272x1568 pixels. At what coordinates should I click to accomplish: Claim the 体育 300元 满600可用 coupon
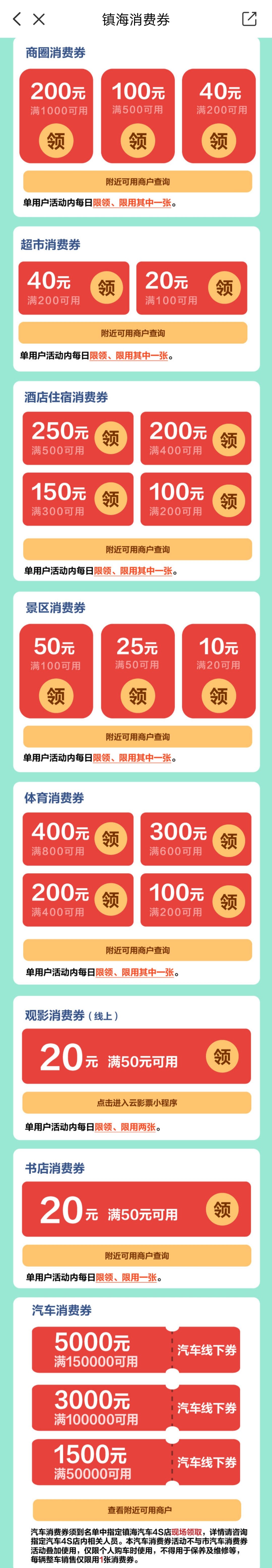tap(228, 840)
